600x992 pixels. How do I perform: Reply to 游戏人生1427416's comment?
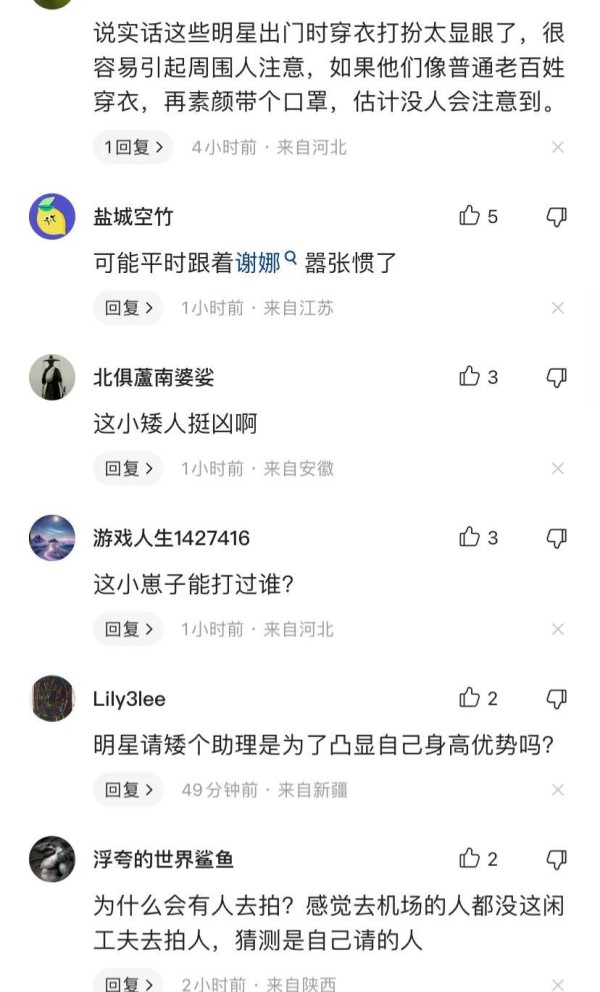point(128,629)
